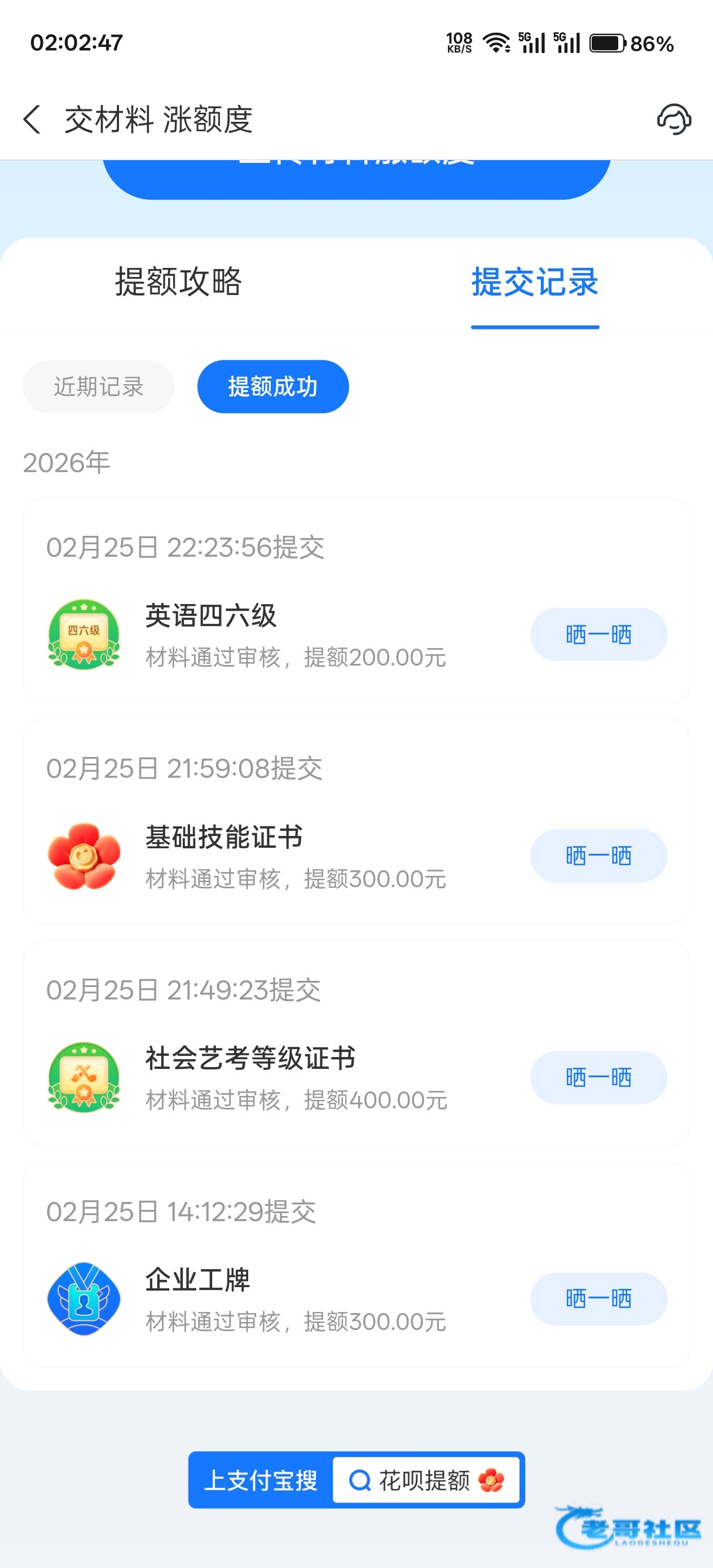This screenshot has width=713, height=1568.
Task: Tap the partially hidden blue upload button
Action: point(356,179)
